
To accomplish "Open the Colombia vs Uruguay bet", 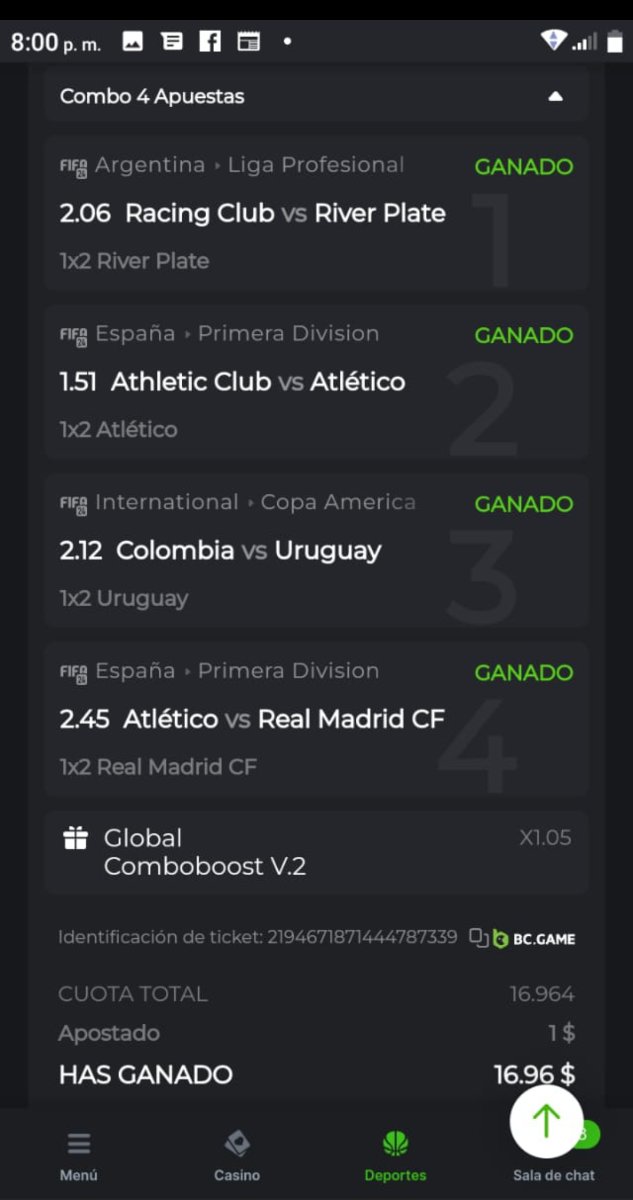I will point(220,551).
